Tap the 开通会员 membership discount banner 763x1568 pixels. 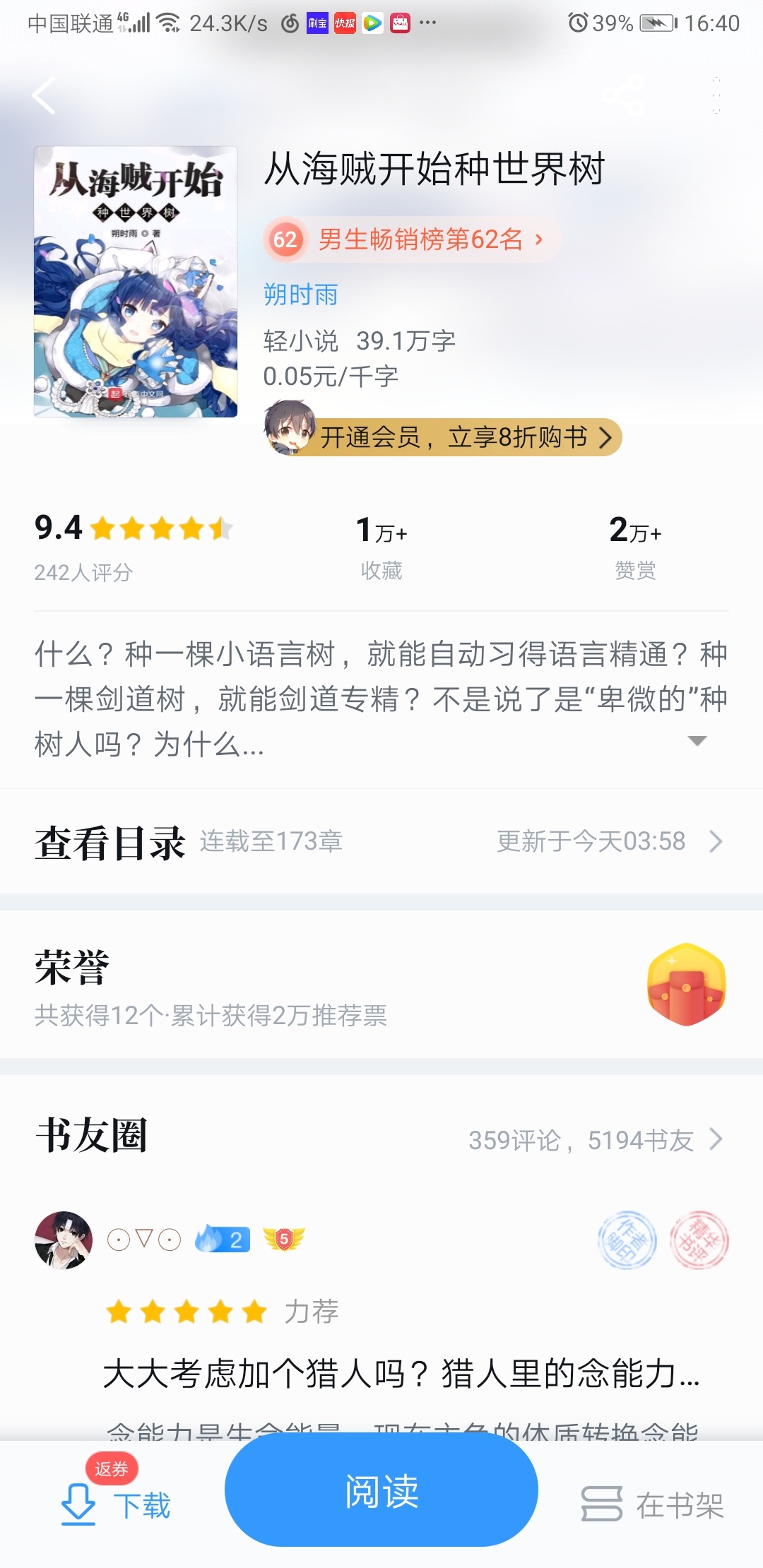452,437
